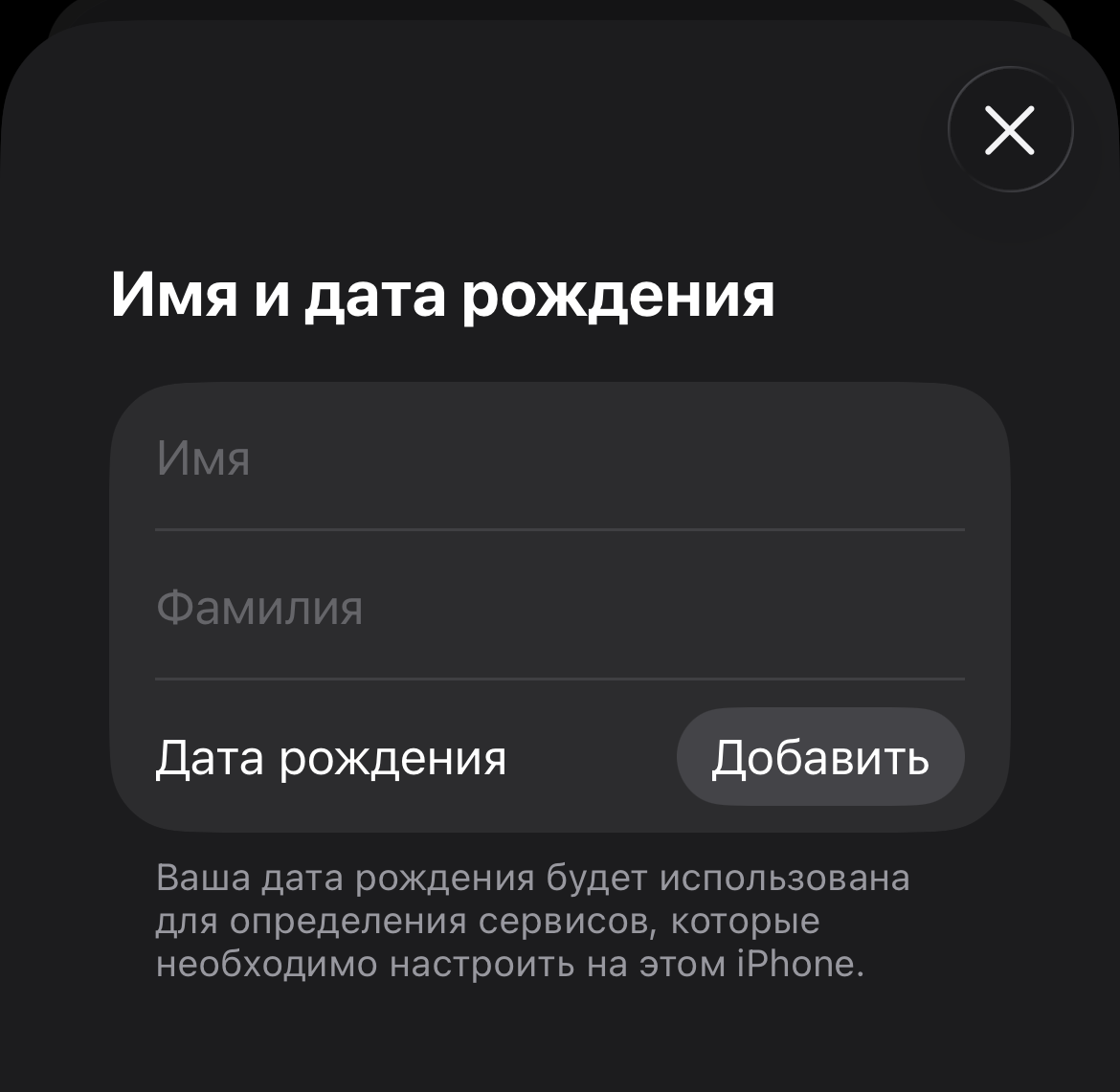Focus the Имя text field

tap(559, 457)
